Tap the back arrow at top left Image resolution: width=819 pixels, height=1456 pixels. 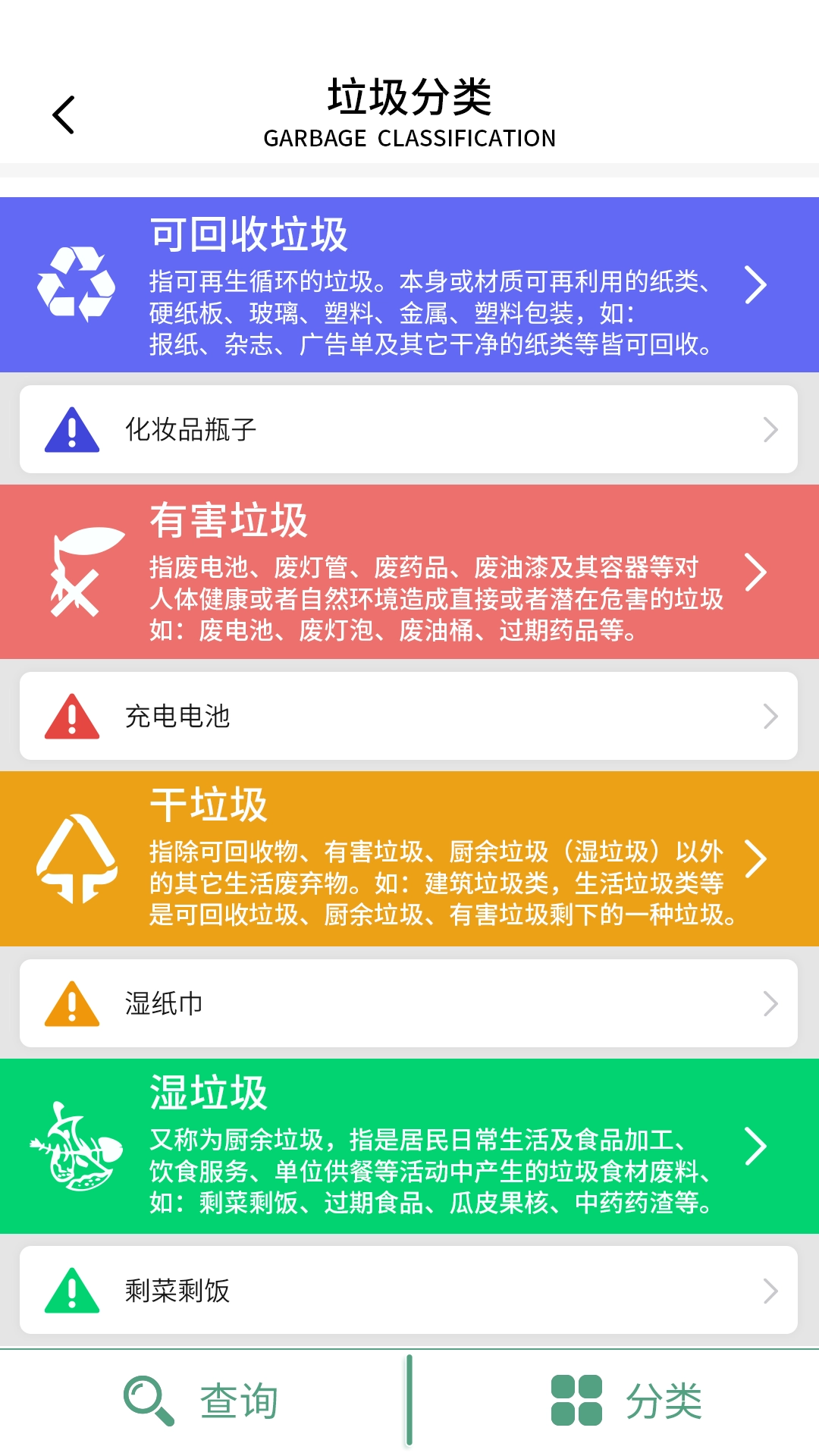pos(64,114)
